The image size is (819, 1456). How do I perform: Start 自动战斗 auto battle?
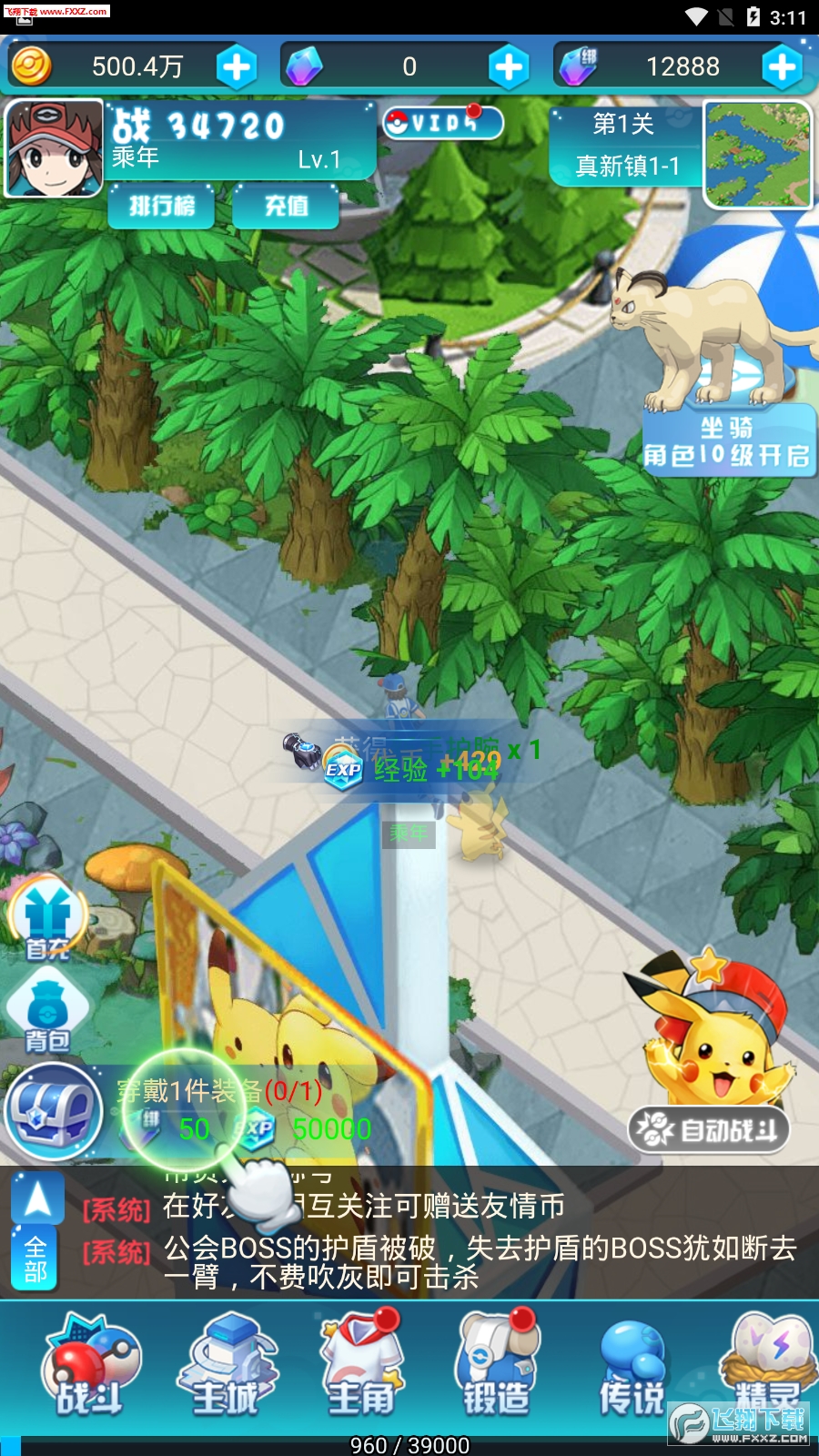[708, 1130]
